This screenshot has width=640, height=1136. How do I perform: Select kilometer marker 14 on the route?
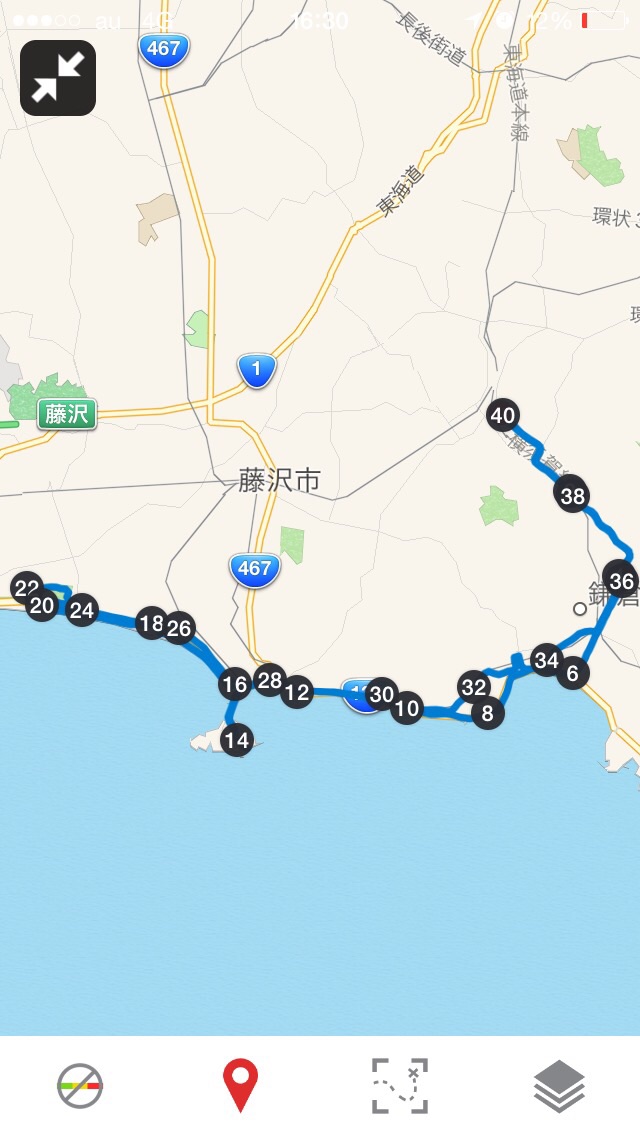click(237, 740)
